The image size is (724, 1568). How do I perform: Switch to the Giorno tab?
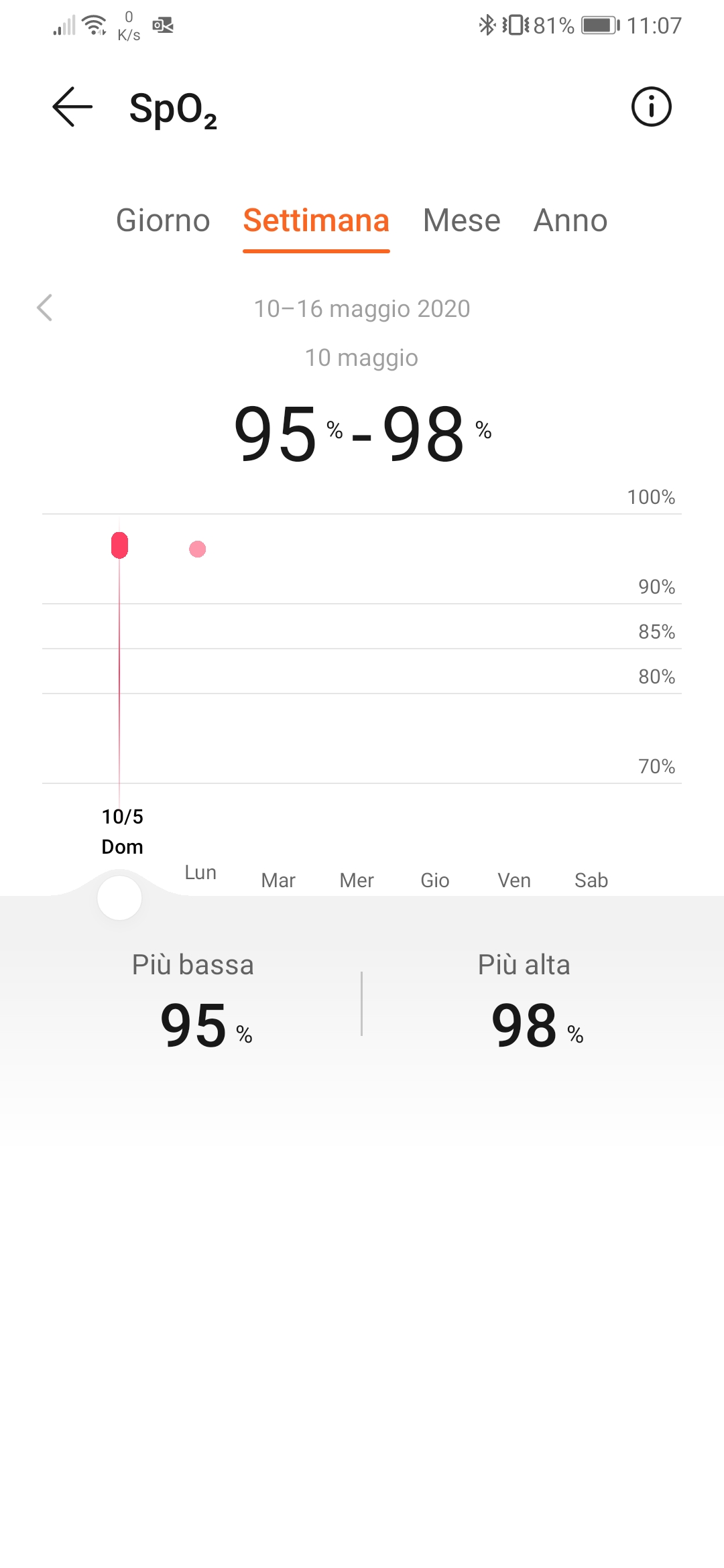(x=163, y=220)
